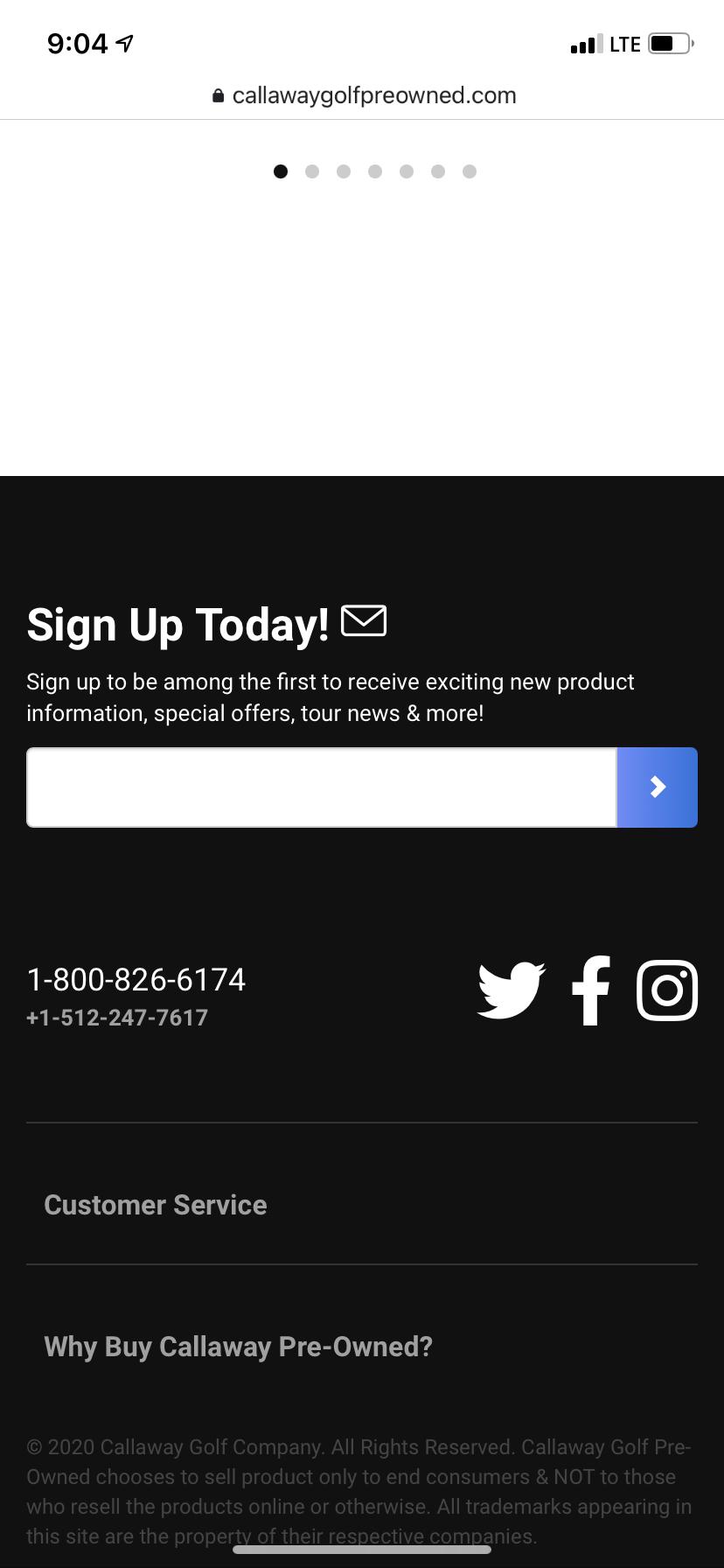Expand the Customer Service section
This screenshot has width=724, height=1568.
tap(156, 1205)
